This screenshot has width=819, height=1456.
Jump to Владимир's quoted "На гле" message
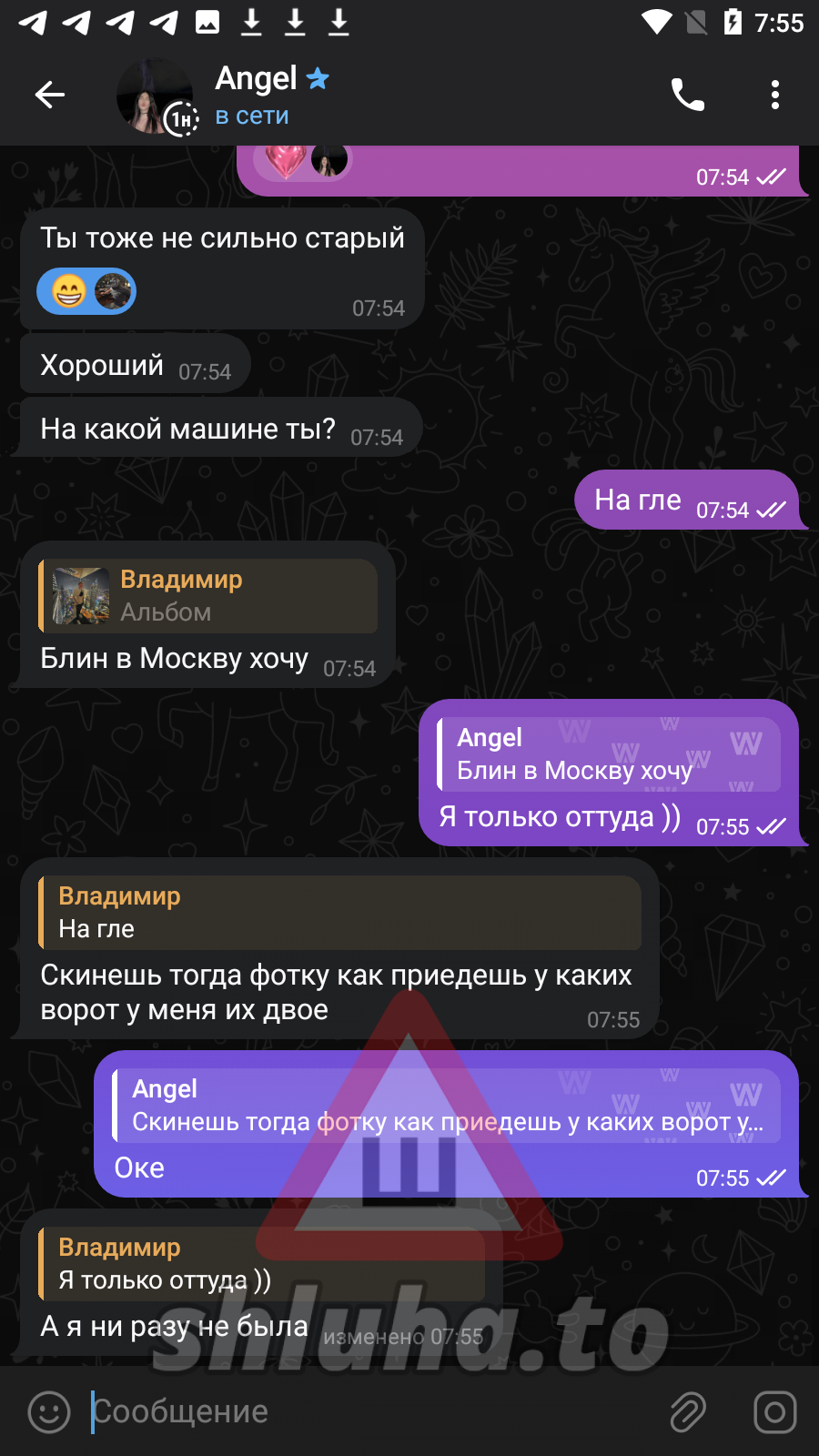[339, 913]
